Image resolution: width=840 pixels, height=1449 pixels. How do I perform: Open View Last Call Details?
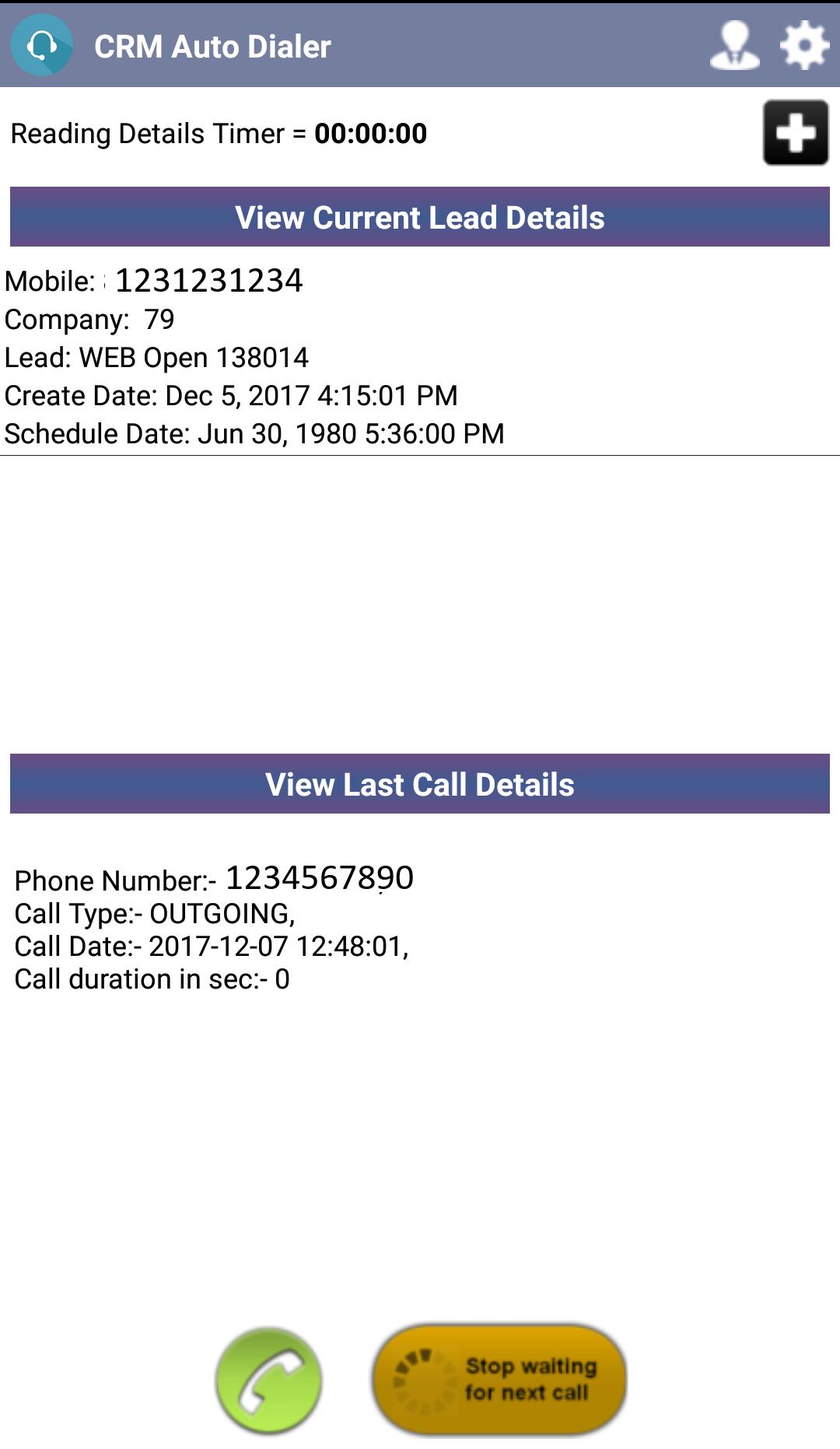pos(420,784)
